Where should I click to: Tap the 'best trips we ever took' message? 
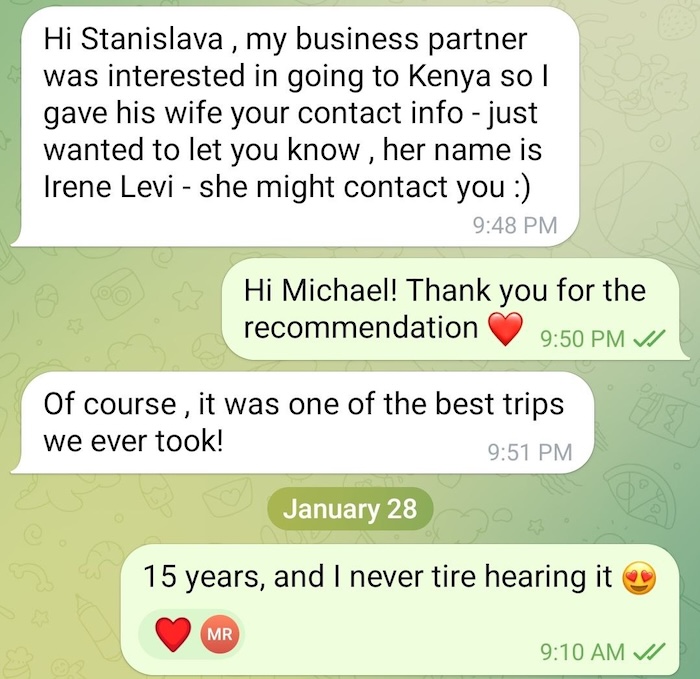click(x=305, y=423)
